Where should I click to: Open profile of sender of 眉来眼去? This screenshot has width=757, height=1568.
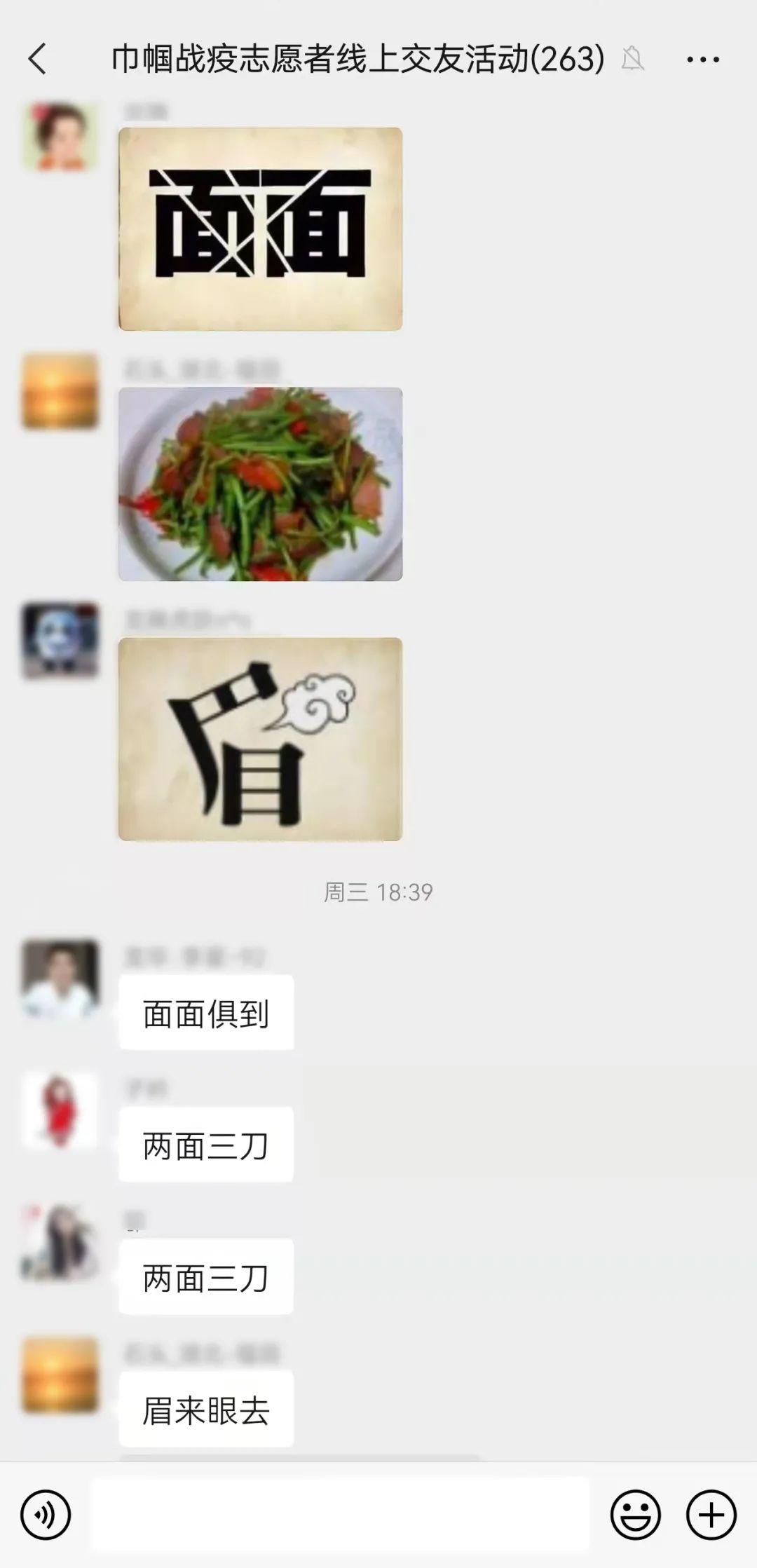(x=60, y=1375)
